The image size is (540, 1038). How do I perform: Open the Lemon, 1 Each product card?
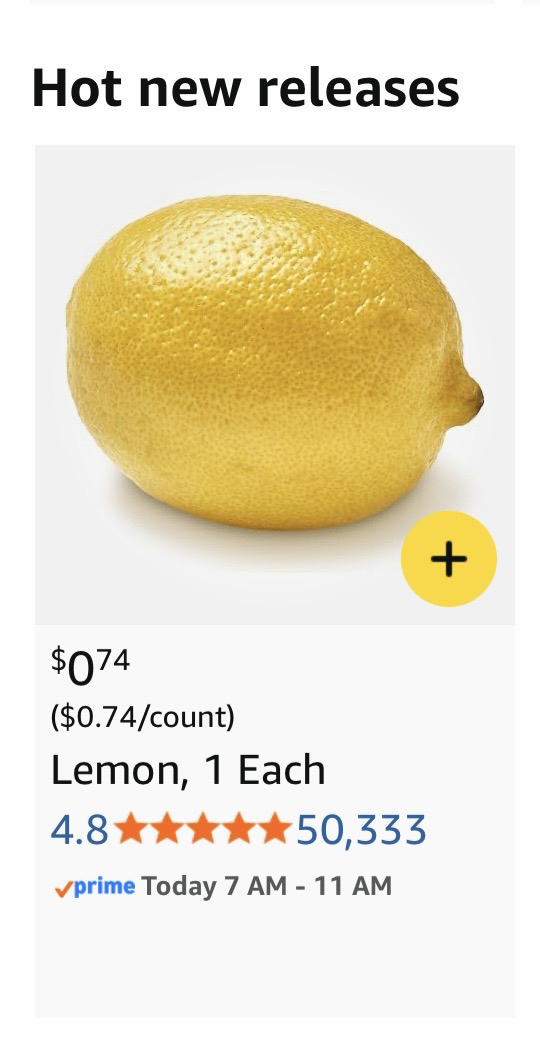[188, 770]
